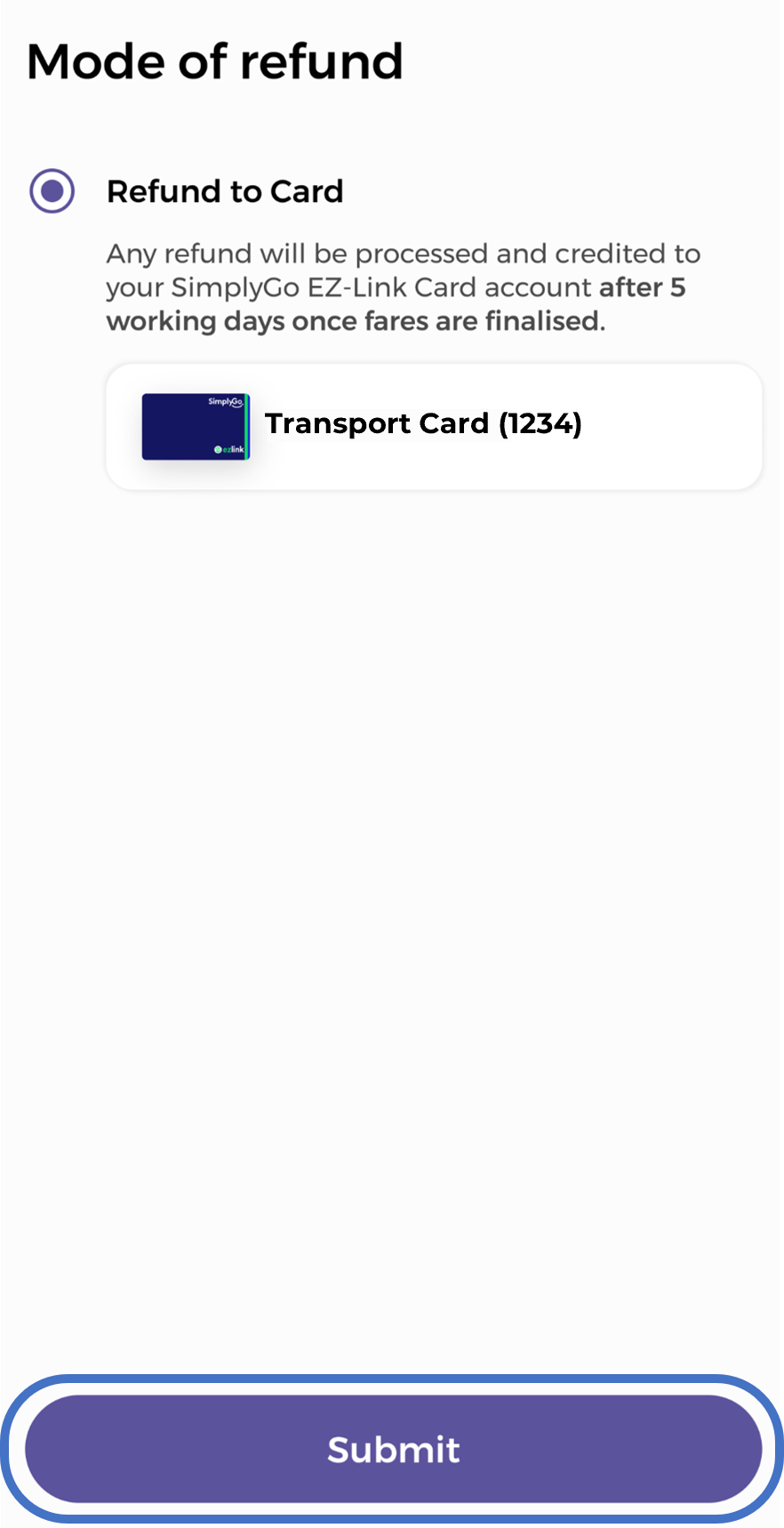Submit the refund request

393,1449
